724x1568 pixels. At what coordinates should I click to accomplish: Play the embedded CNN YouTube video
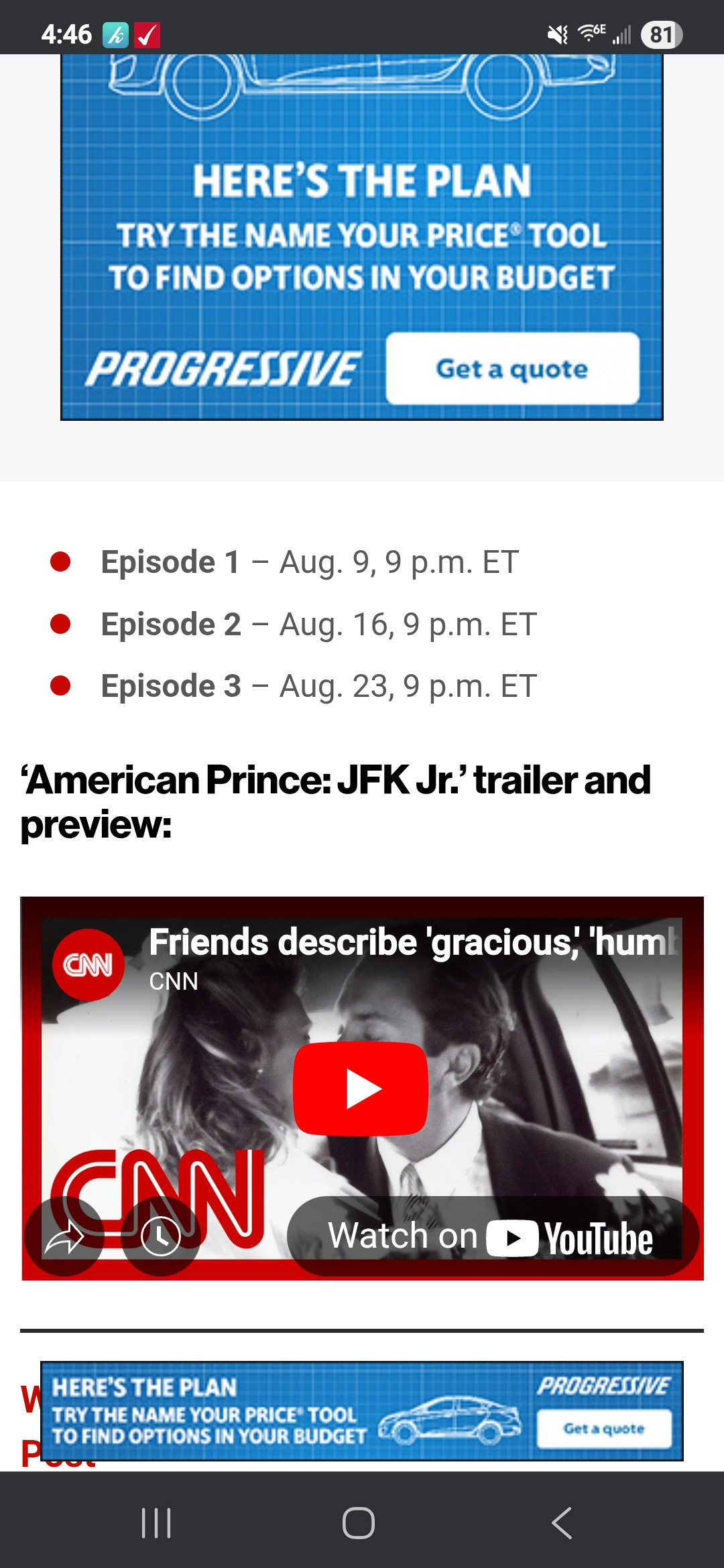361,1088
